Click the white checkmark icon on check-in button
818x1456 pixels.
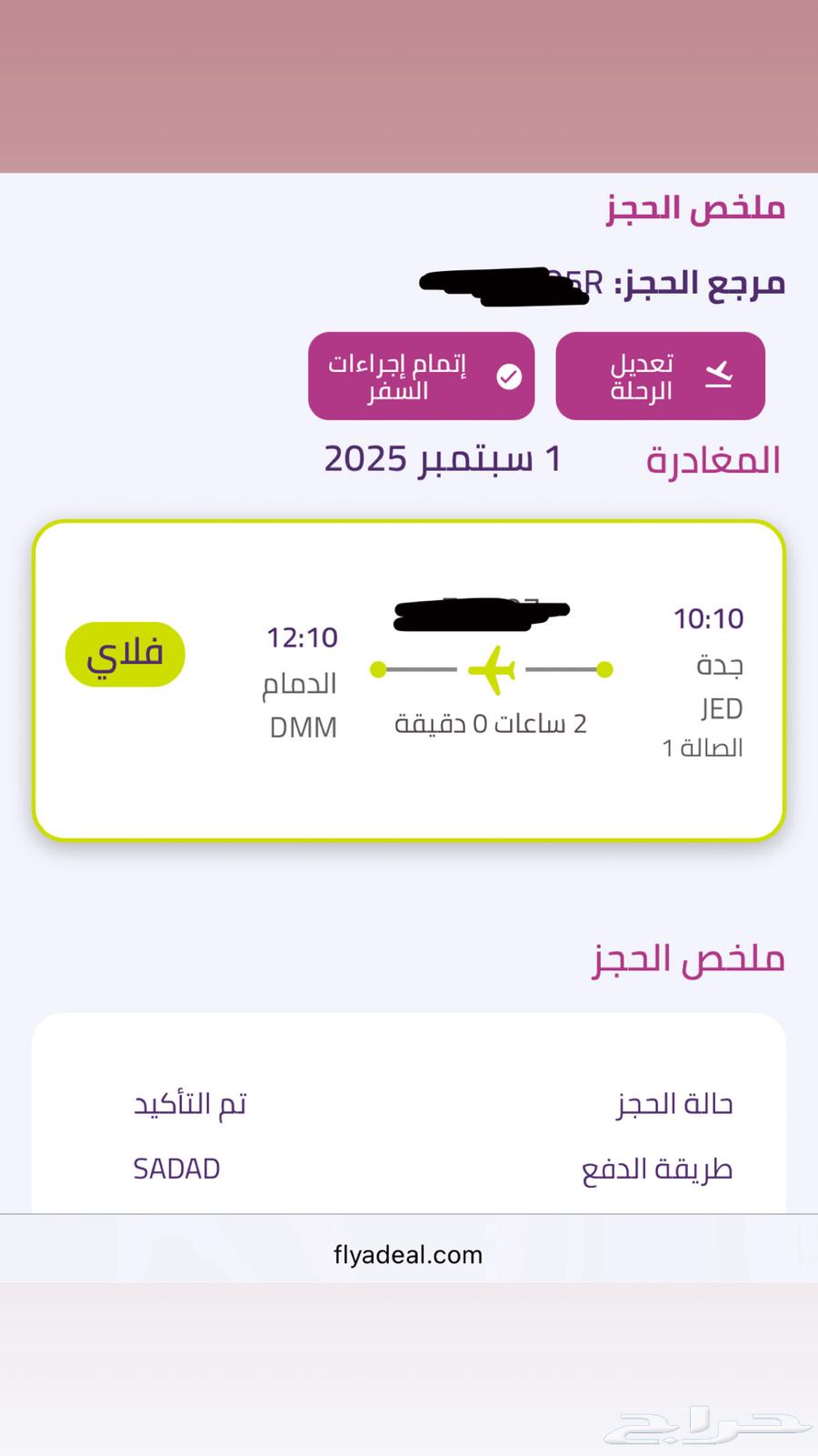point(509,375)
